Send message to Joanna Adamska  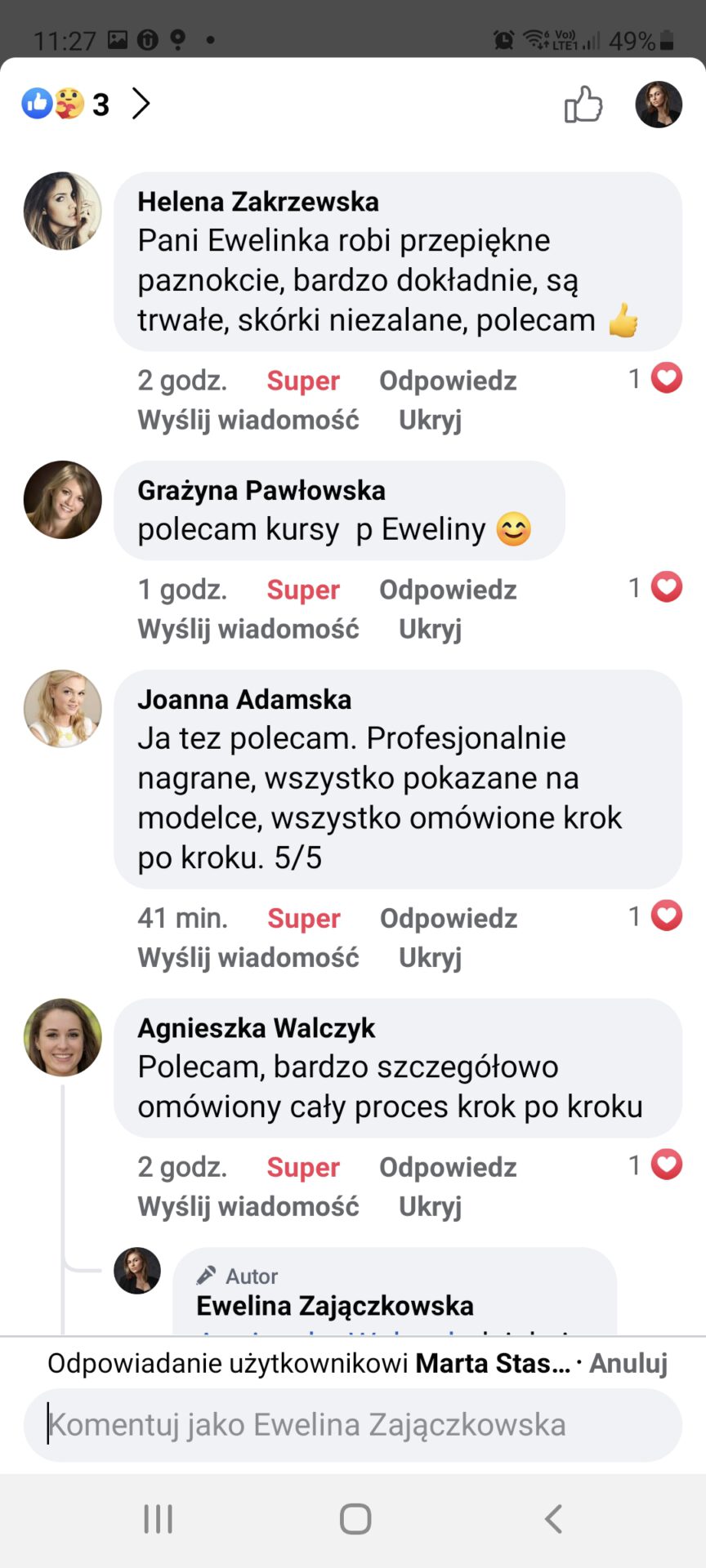[x=248, y=957]
